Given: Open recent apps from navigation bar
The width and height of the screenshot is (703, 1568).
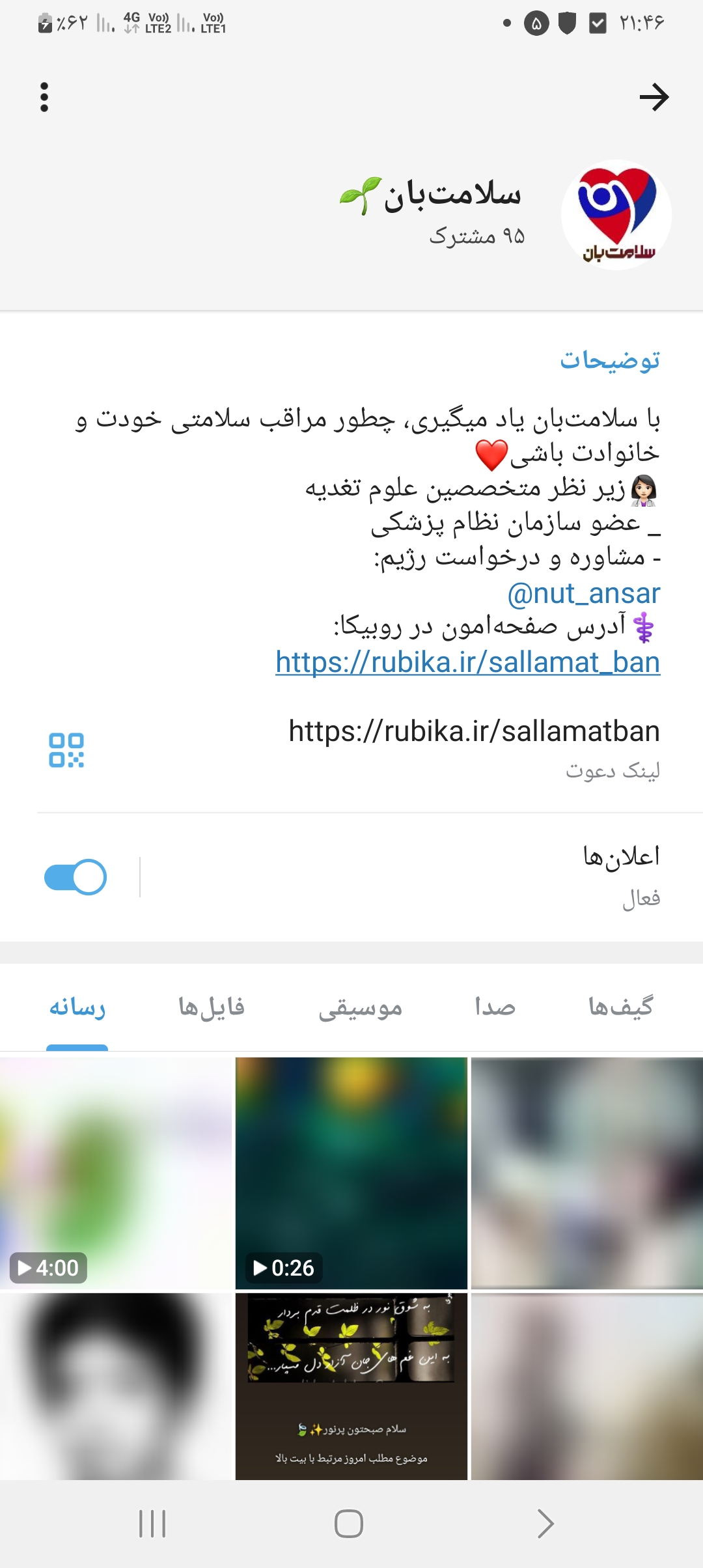Looking at the screenshot, I should 152,1524.
